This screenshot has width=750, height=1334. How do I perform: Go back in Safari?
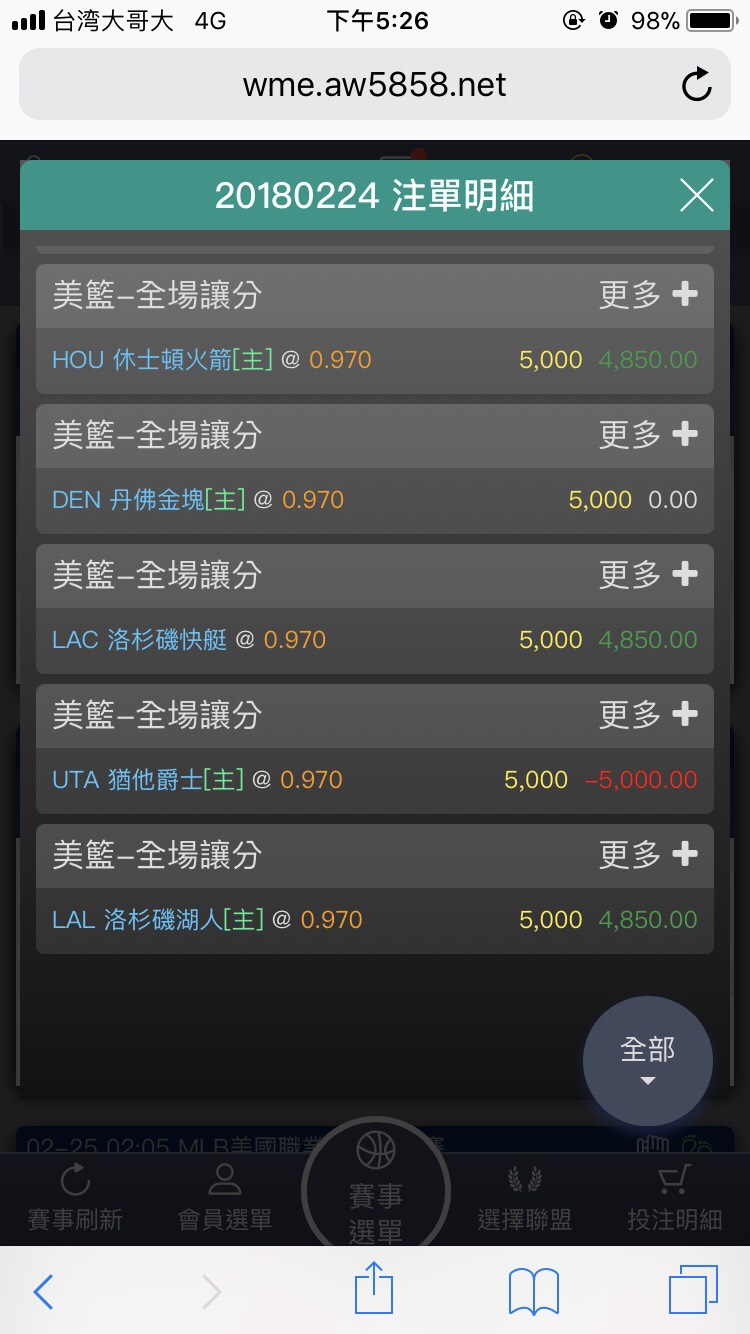[x=44, y=1292]
